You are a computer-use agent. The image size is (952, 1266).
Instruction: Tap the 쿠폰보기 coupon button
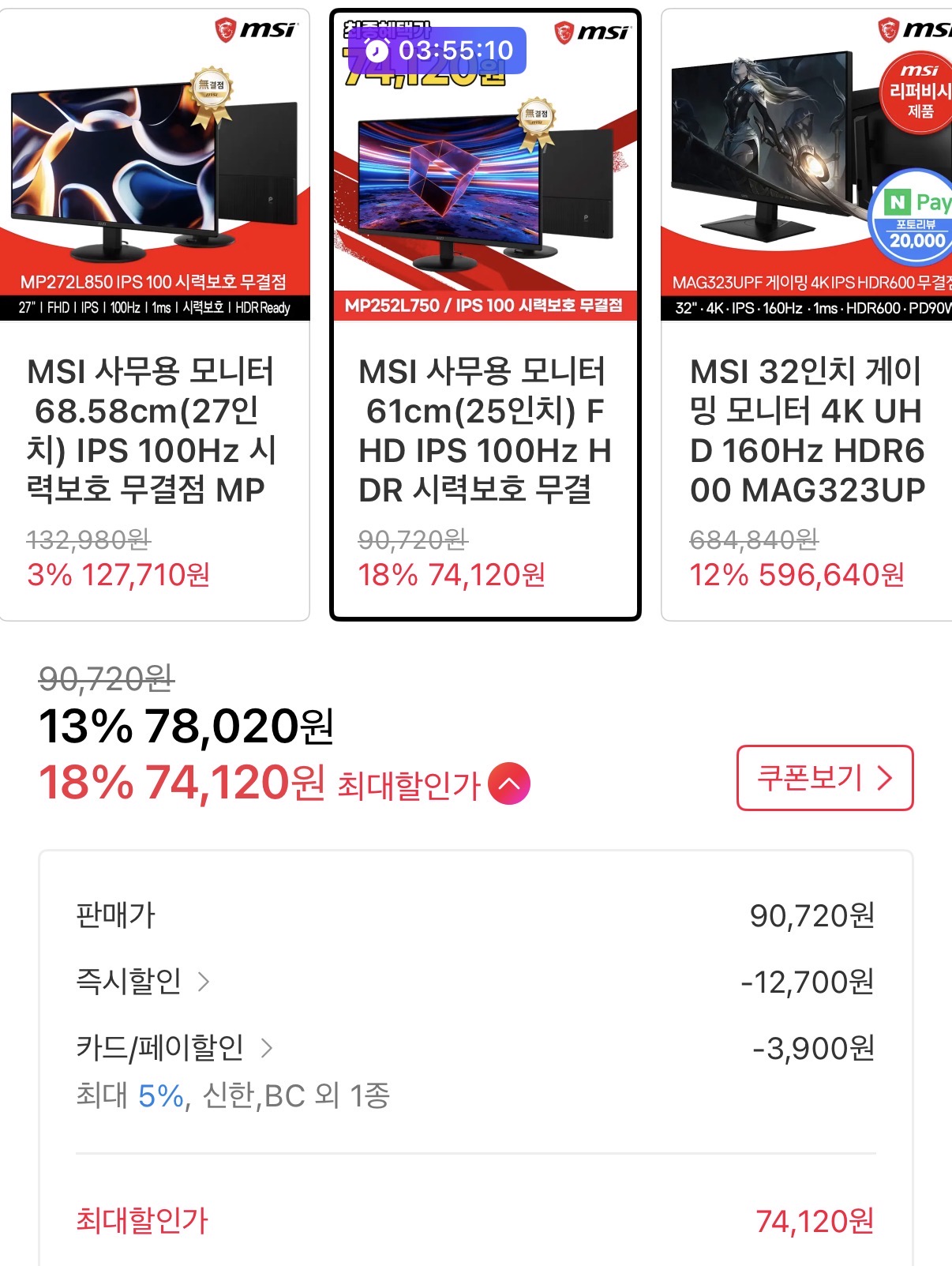(824, 778)
